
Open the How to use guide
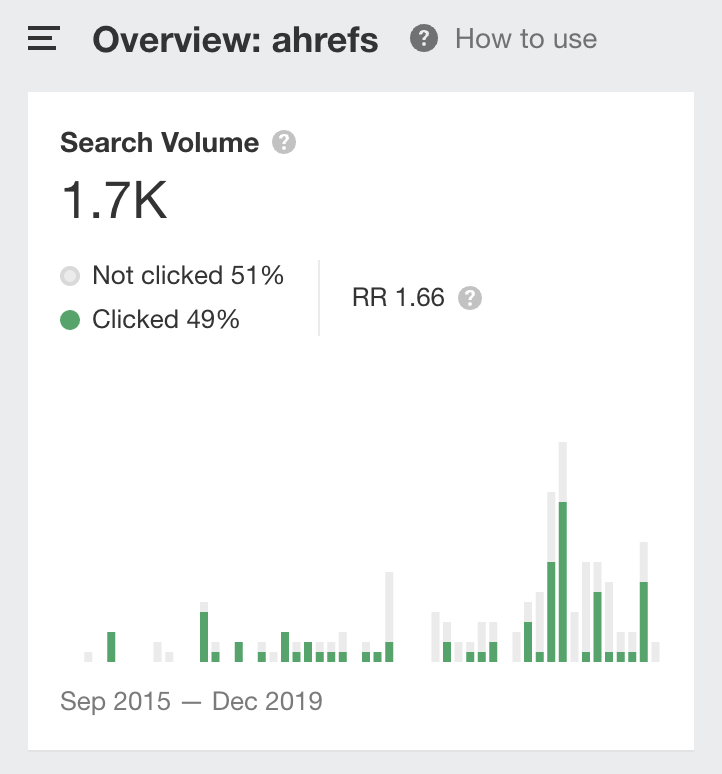point(526,39)
